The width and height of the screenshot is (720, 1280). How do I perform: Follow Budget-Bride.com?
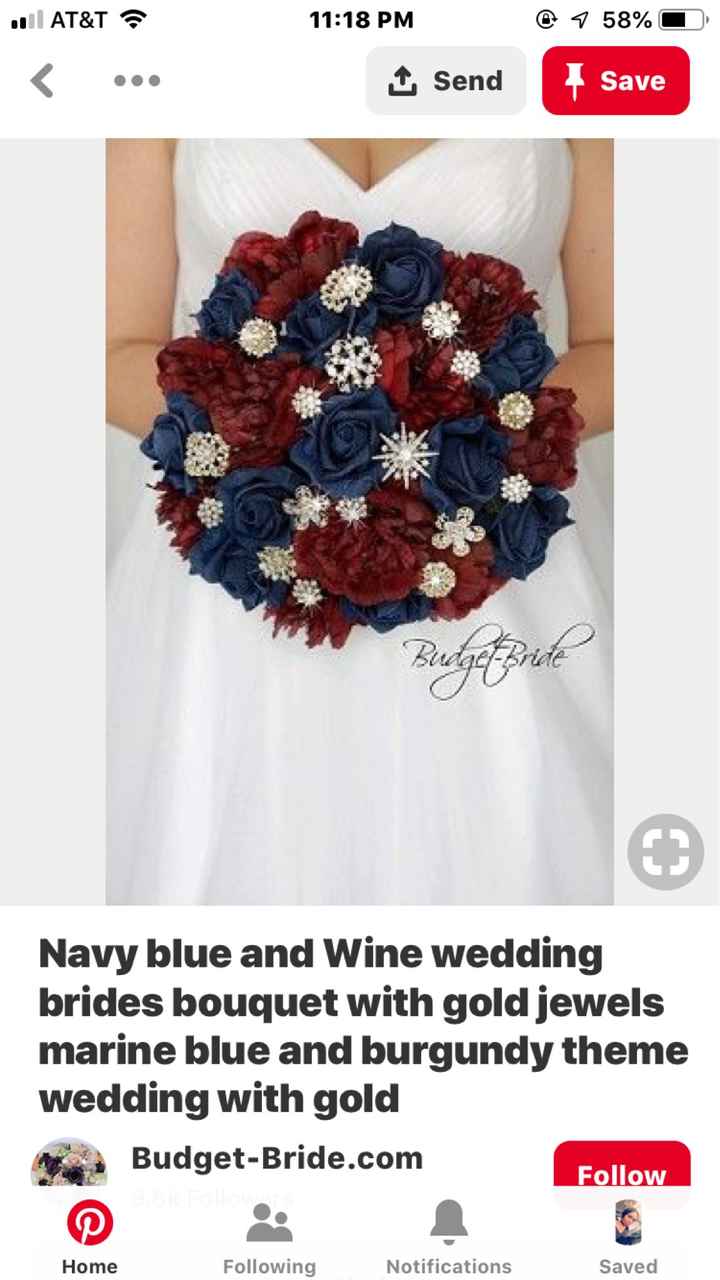tap(621, 1174)
